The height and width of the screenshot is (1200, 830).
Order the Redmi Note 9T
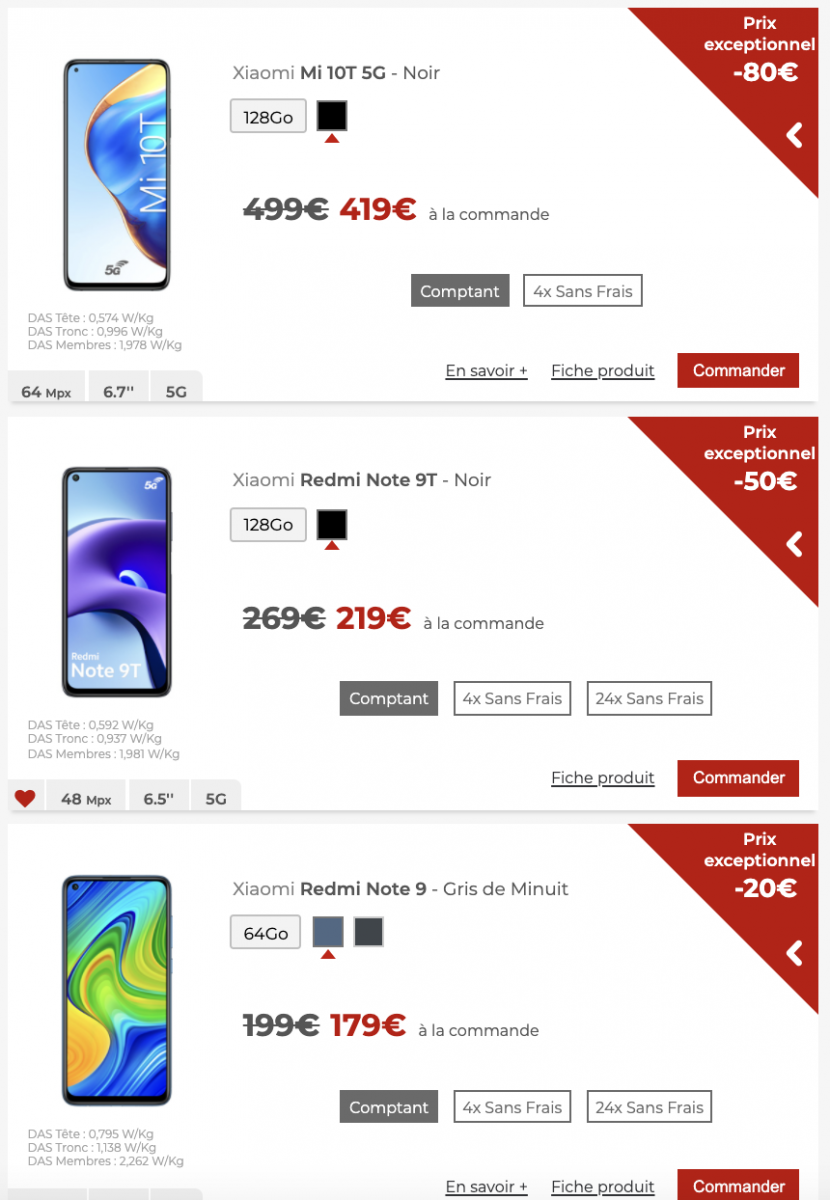738,778
